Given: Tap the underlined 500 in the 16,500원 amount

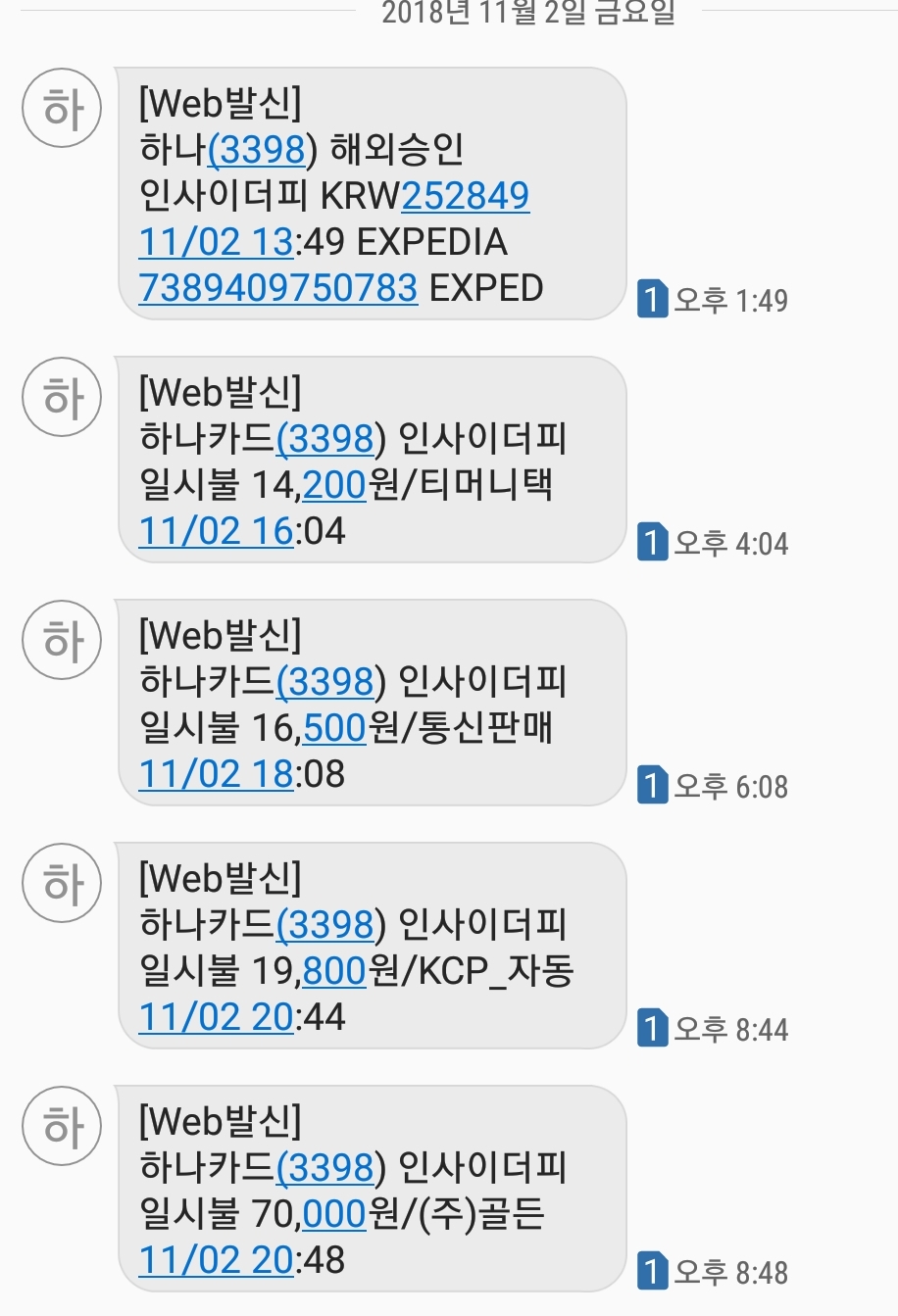Looking at the screenshot, I should click(334, 728).
